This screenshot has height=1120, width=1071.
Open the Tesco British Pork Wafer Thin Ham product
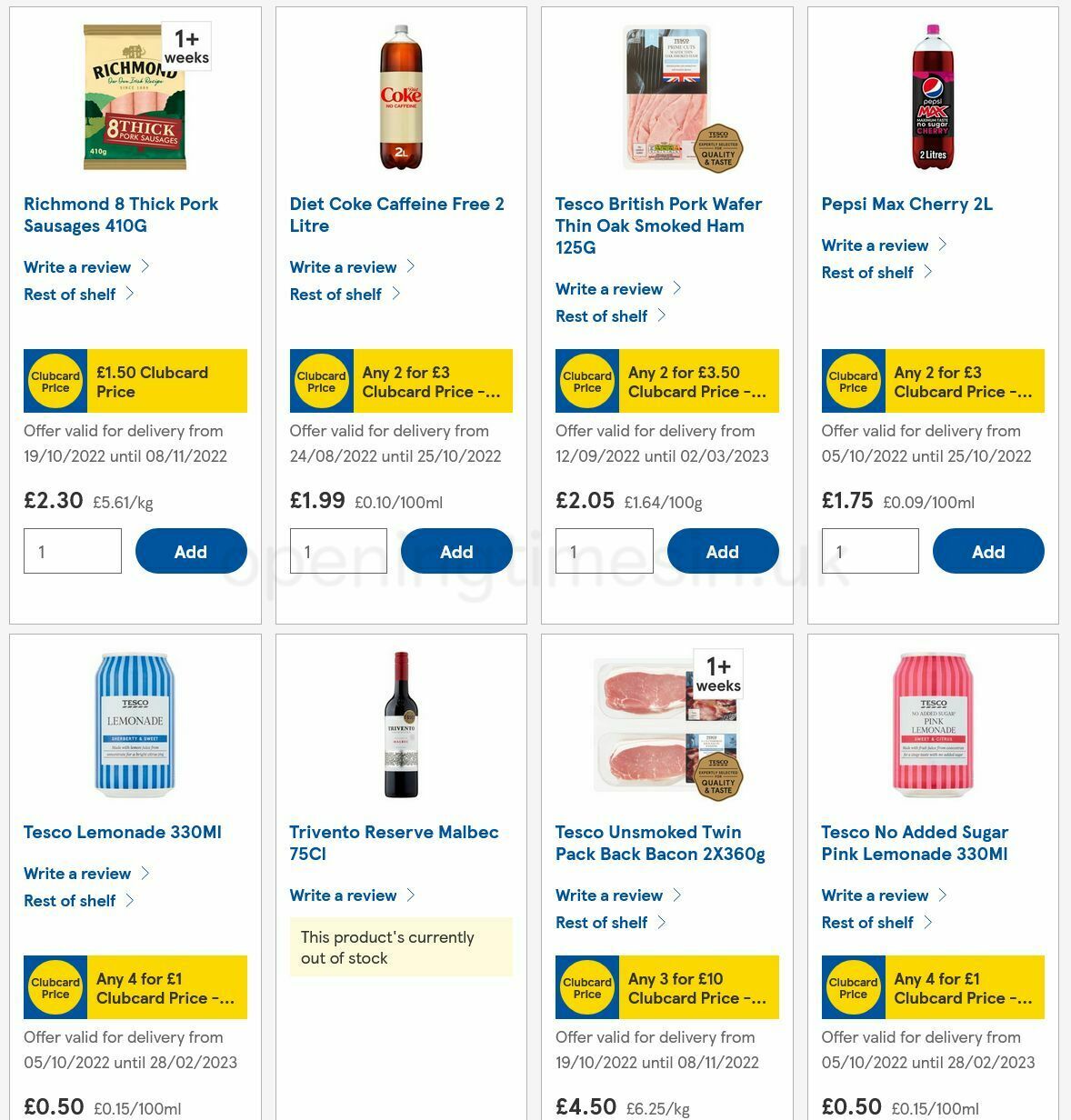659,225
